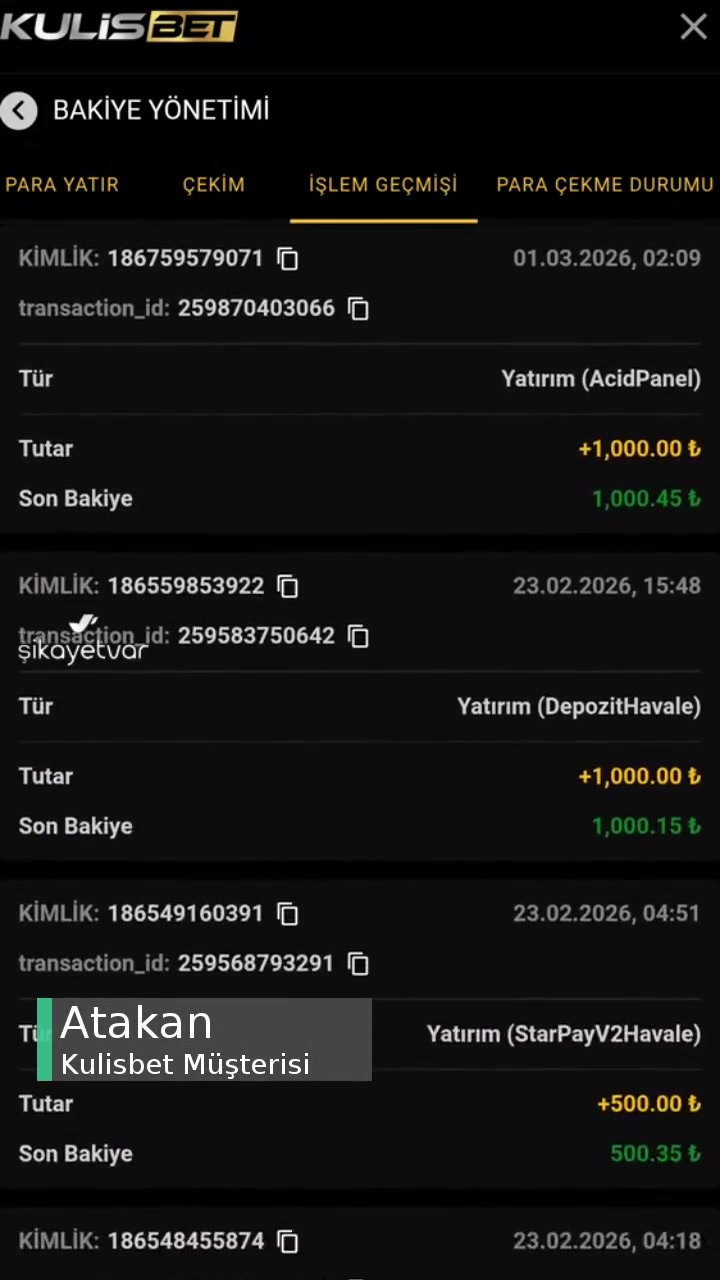Open the ÇEKİM tab
Image resolution: width=720 pixels, height=1280 pixels.
(214, 184)
